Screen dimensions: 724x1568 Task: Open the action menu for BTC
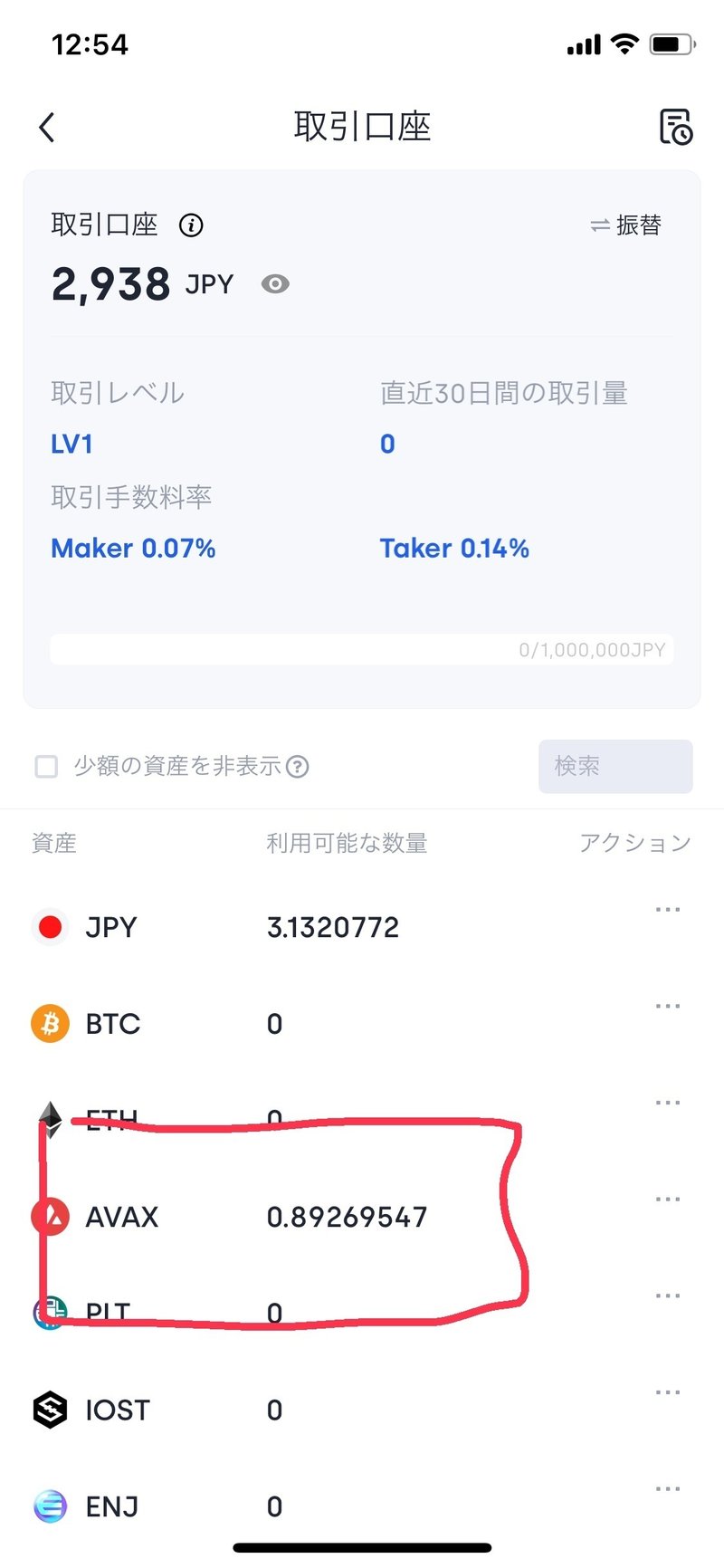click(x=668, y=1007)
